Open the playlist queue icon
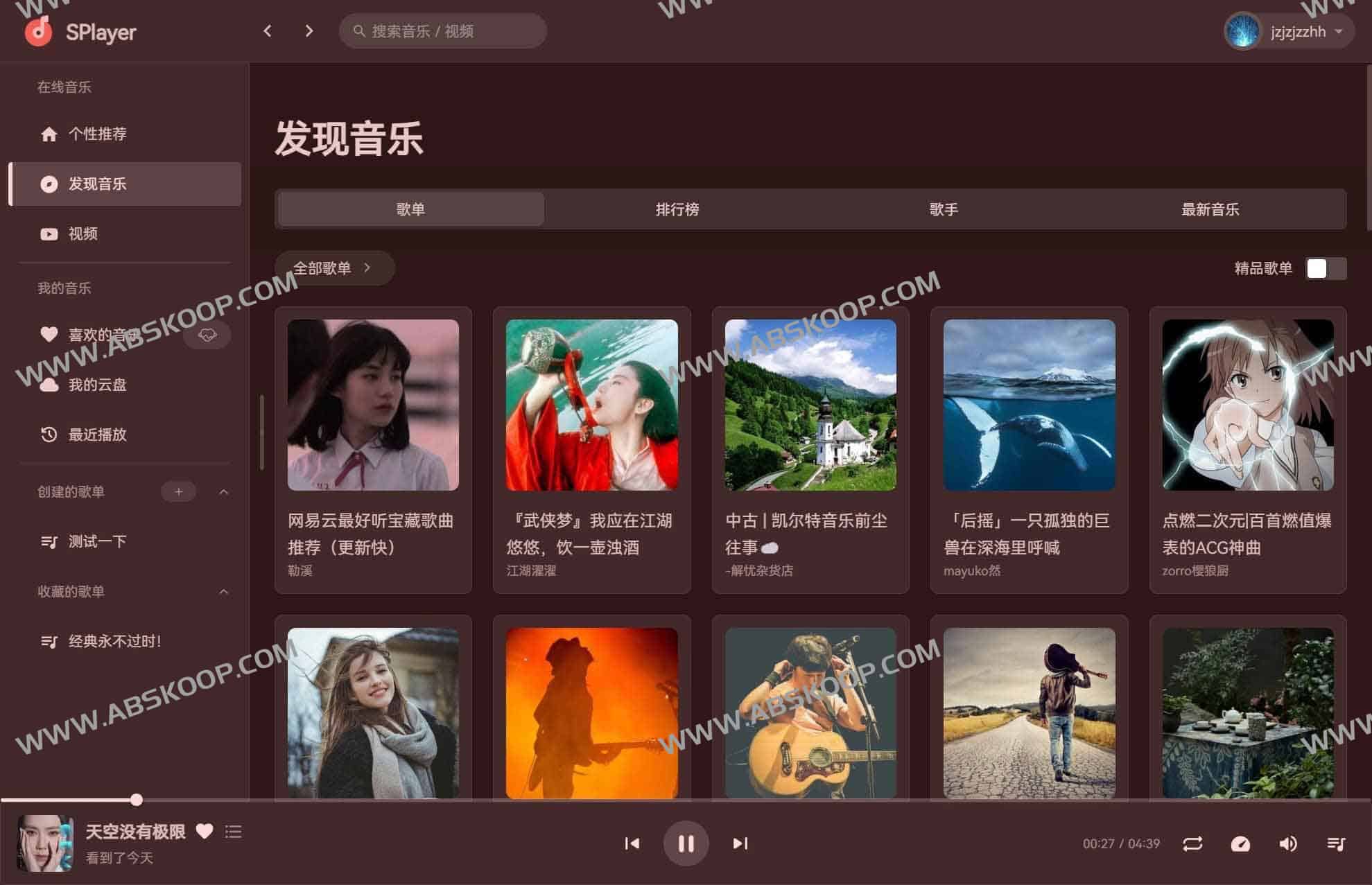 [1336, 843]
